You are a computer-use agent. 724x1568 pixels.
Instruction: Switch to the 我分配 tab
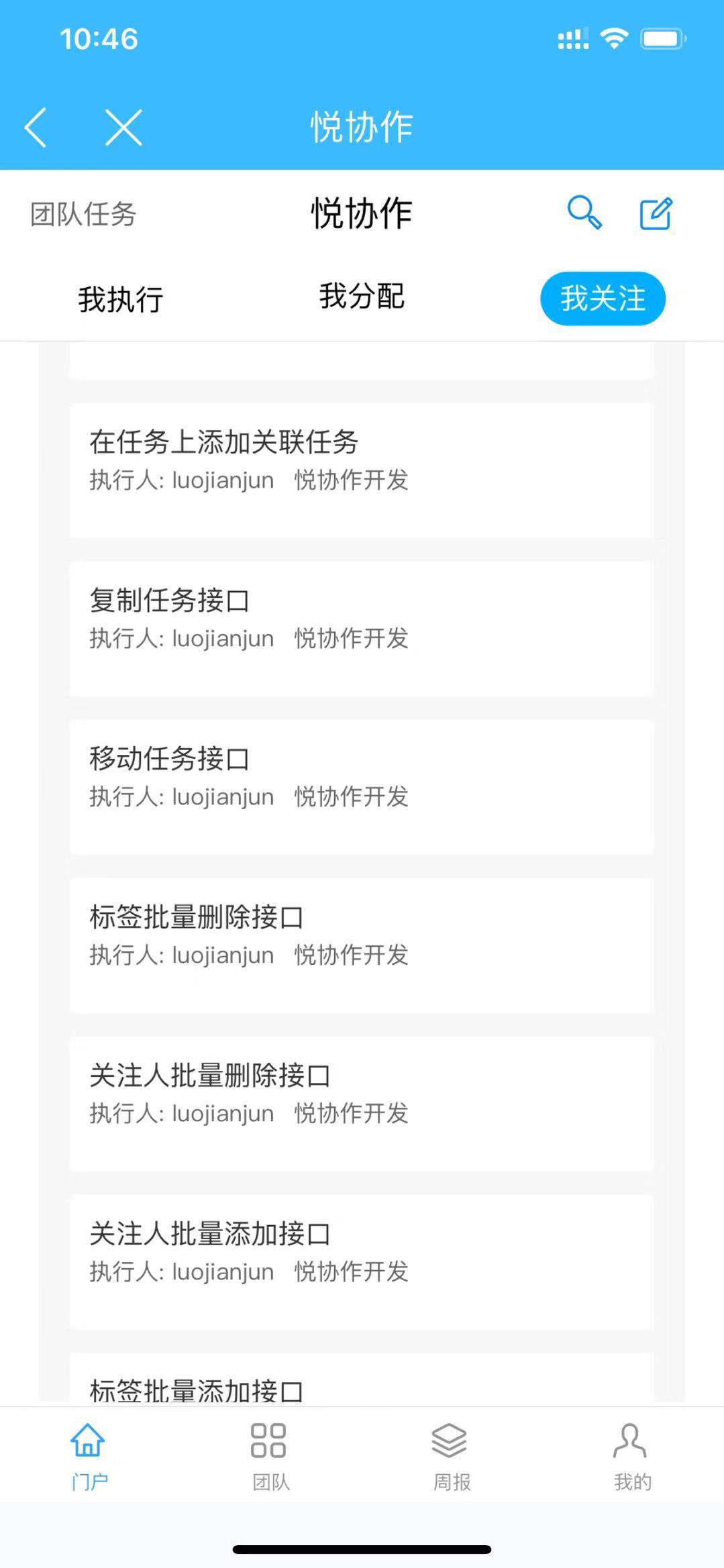[362, 297]
